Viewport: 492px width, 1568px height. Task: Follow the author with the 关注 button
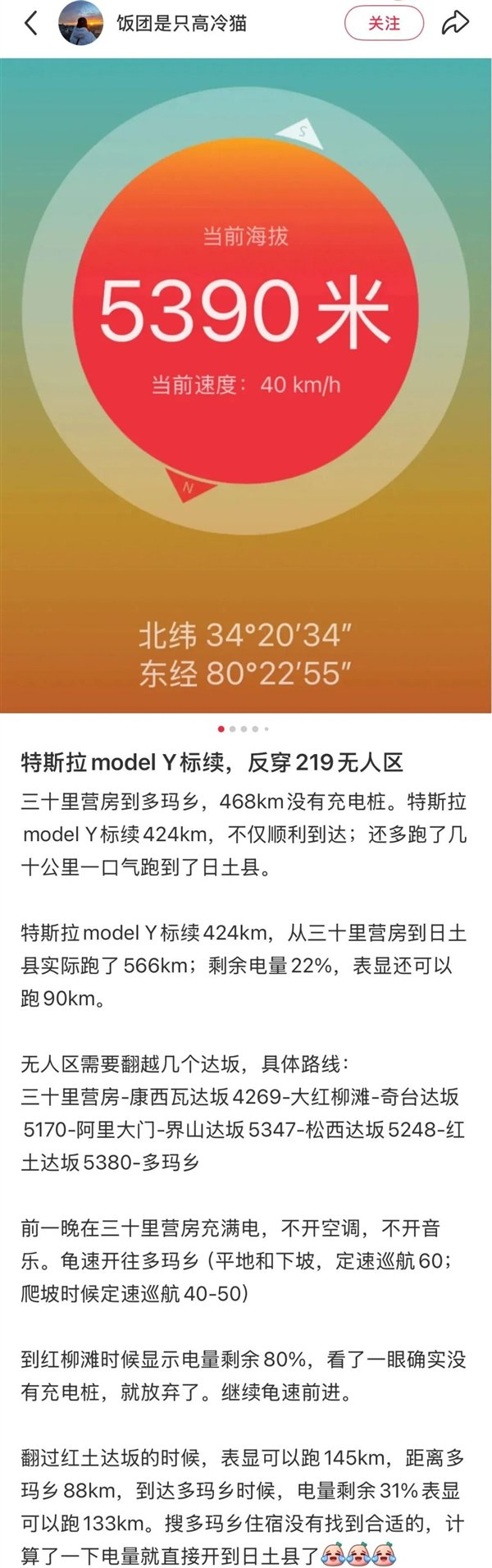coord(384,23)
